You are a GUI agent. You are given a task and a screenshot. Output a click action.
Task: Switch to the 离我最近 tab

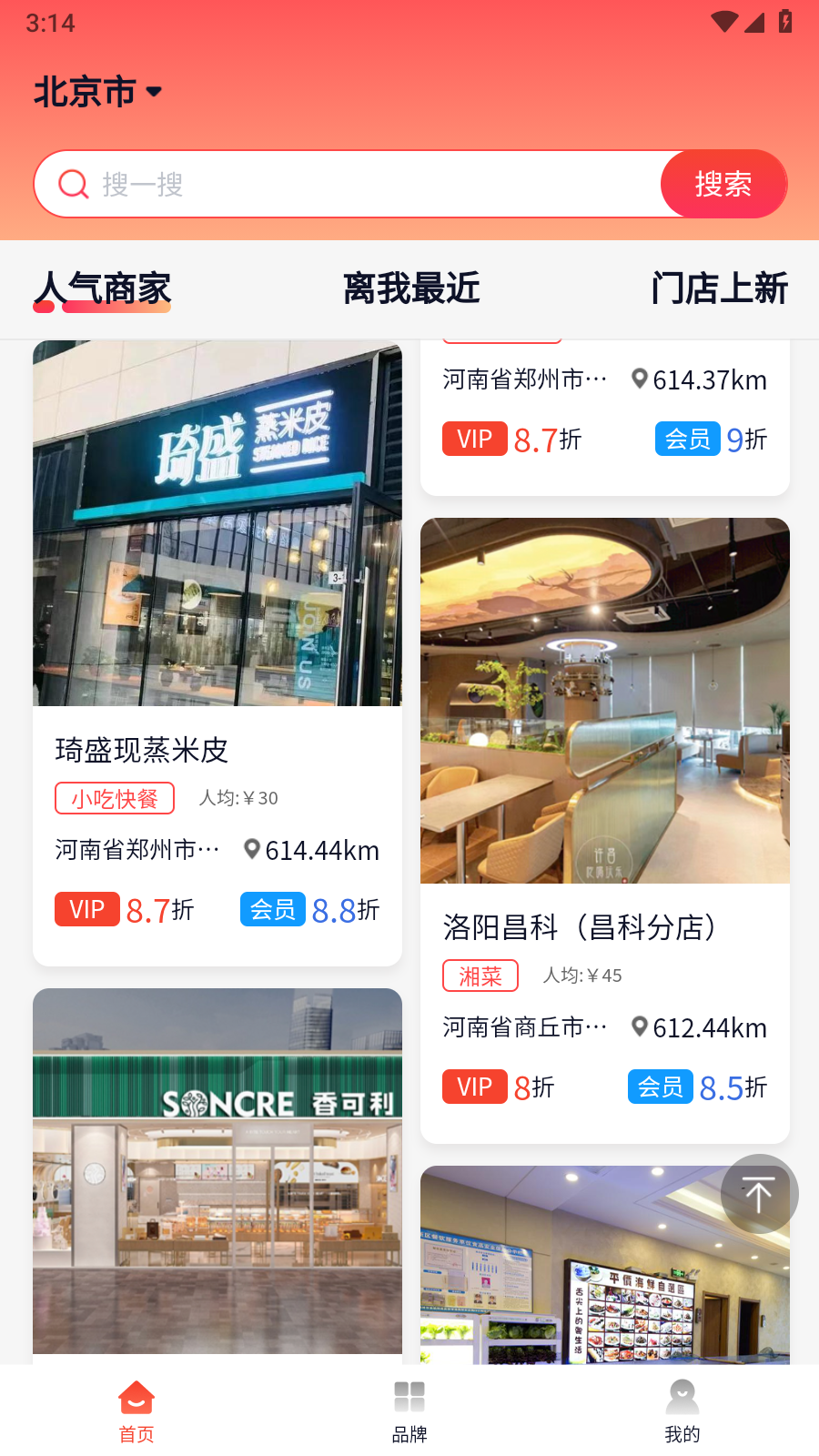coord(411,288)
